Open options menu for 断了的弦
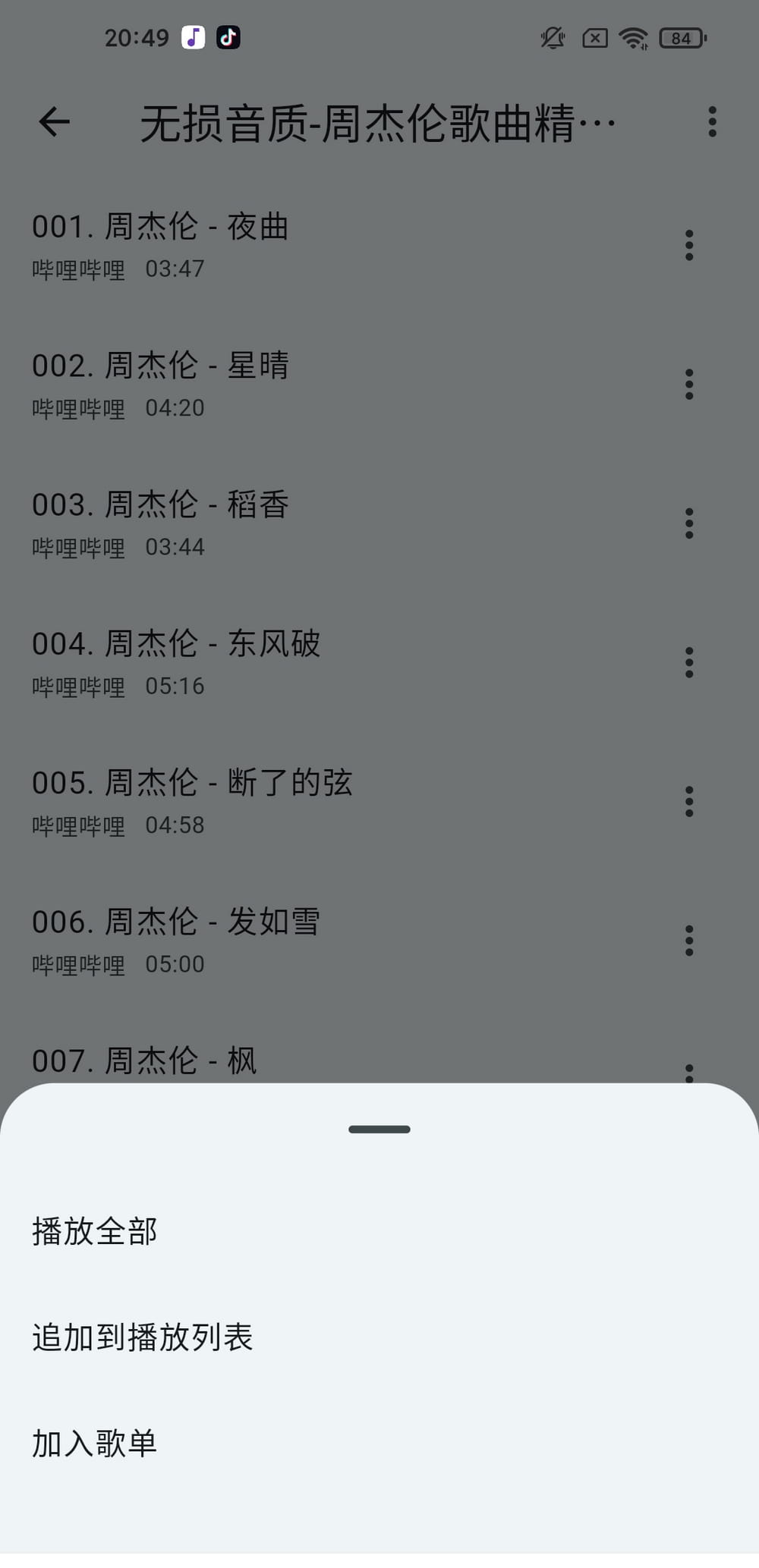This screenshot has height=1568, width=759. point(688,800)
